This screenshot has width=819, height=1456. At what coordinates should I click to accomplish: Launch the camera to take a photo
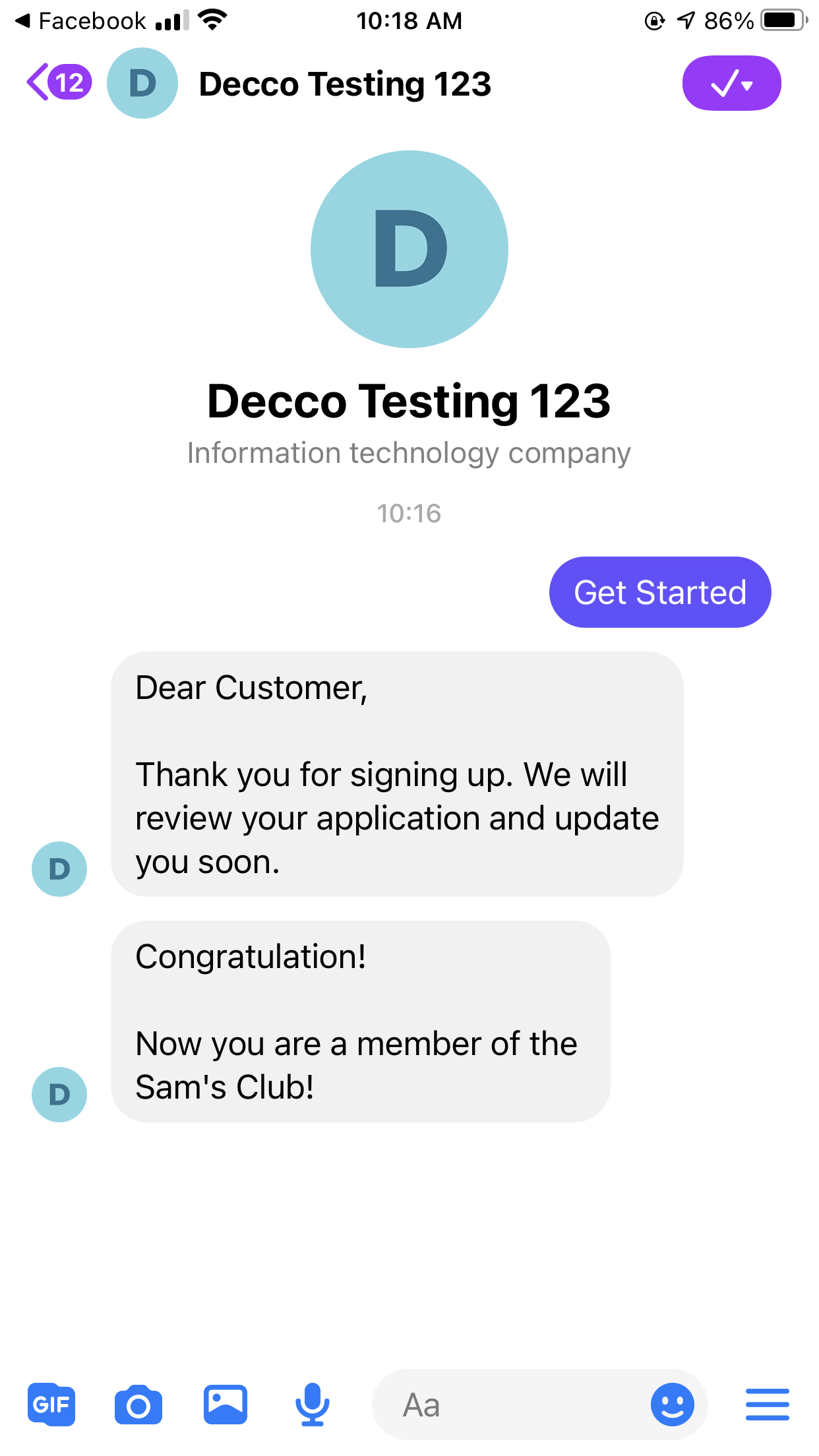pyautogui.click(x=138, y=1405)
